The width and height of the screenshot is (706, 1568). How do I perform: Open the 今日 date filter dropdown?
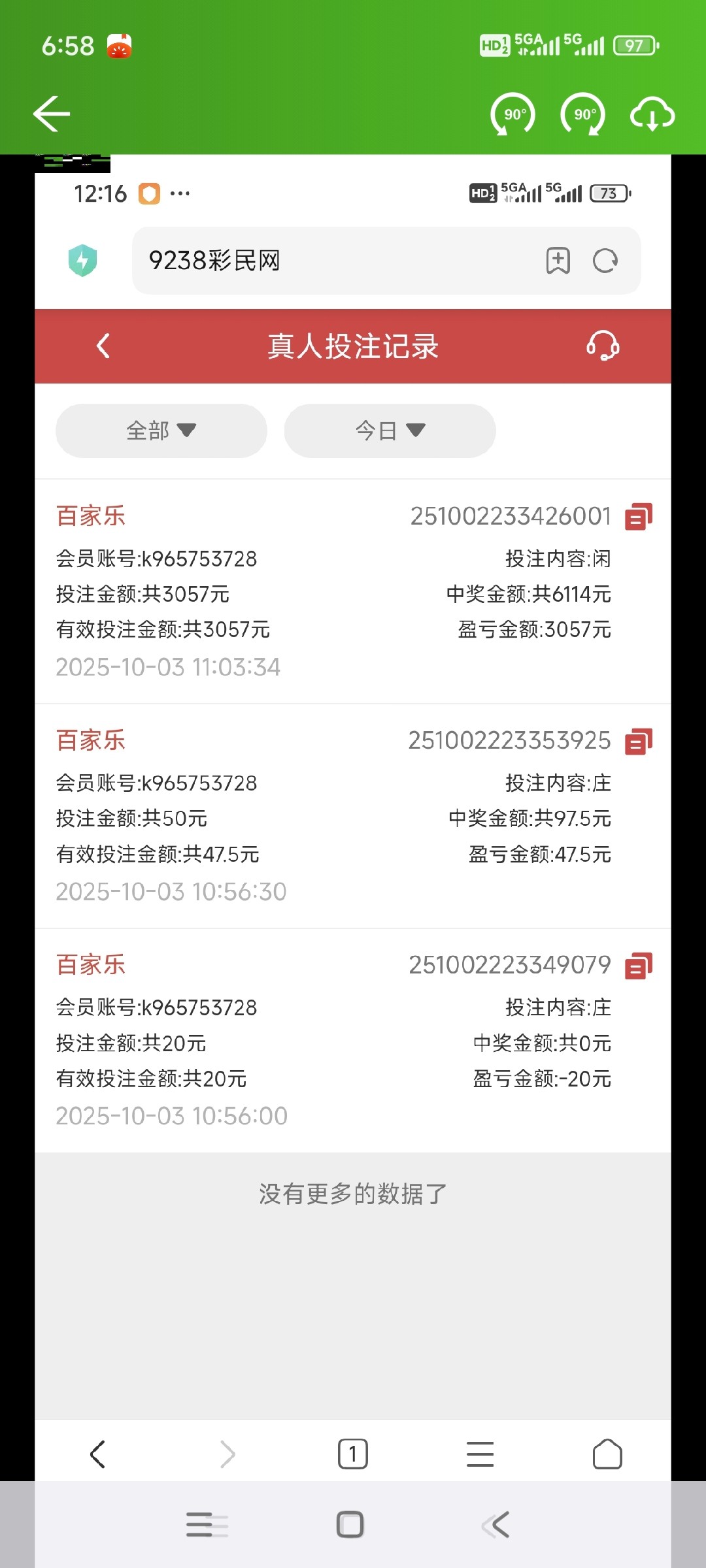click(389, 430)
